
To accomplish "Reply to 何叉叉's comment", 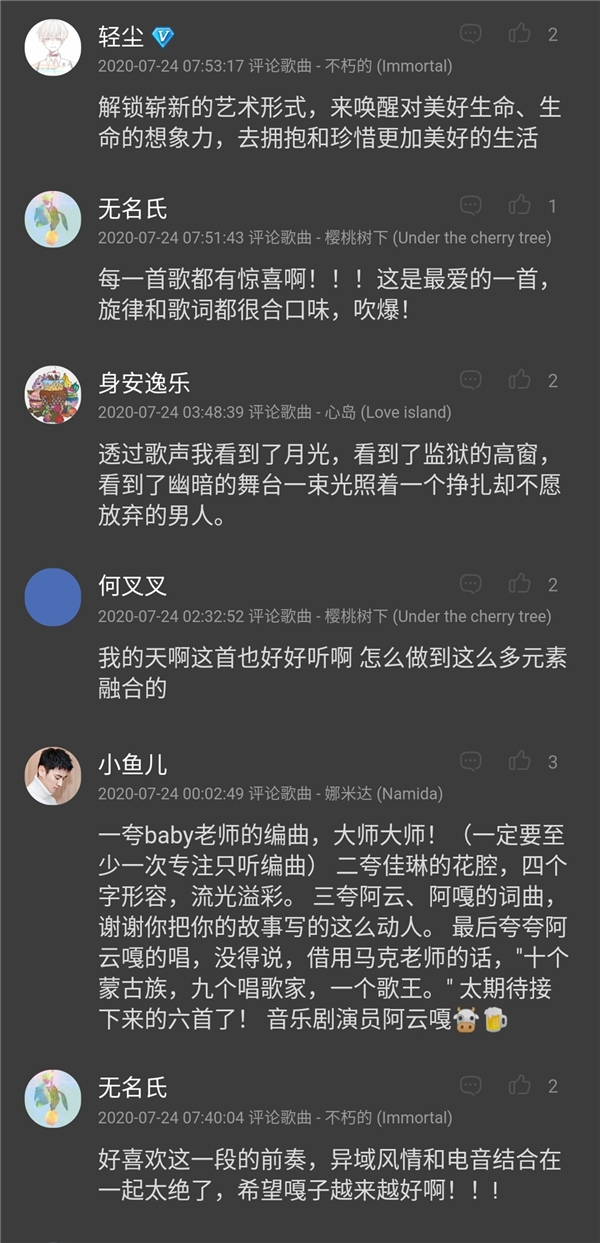I will click(470, 584).
